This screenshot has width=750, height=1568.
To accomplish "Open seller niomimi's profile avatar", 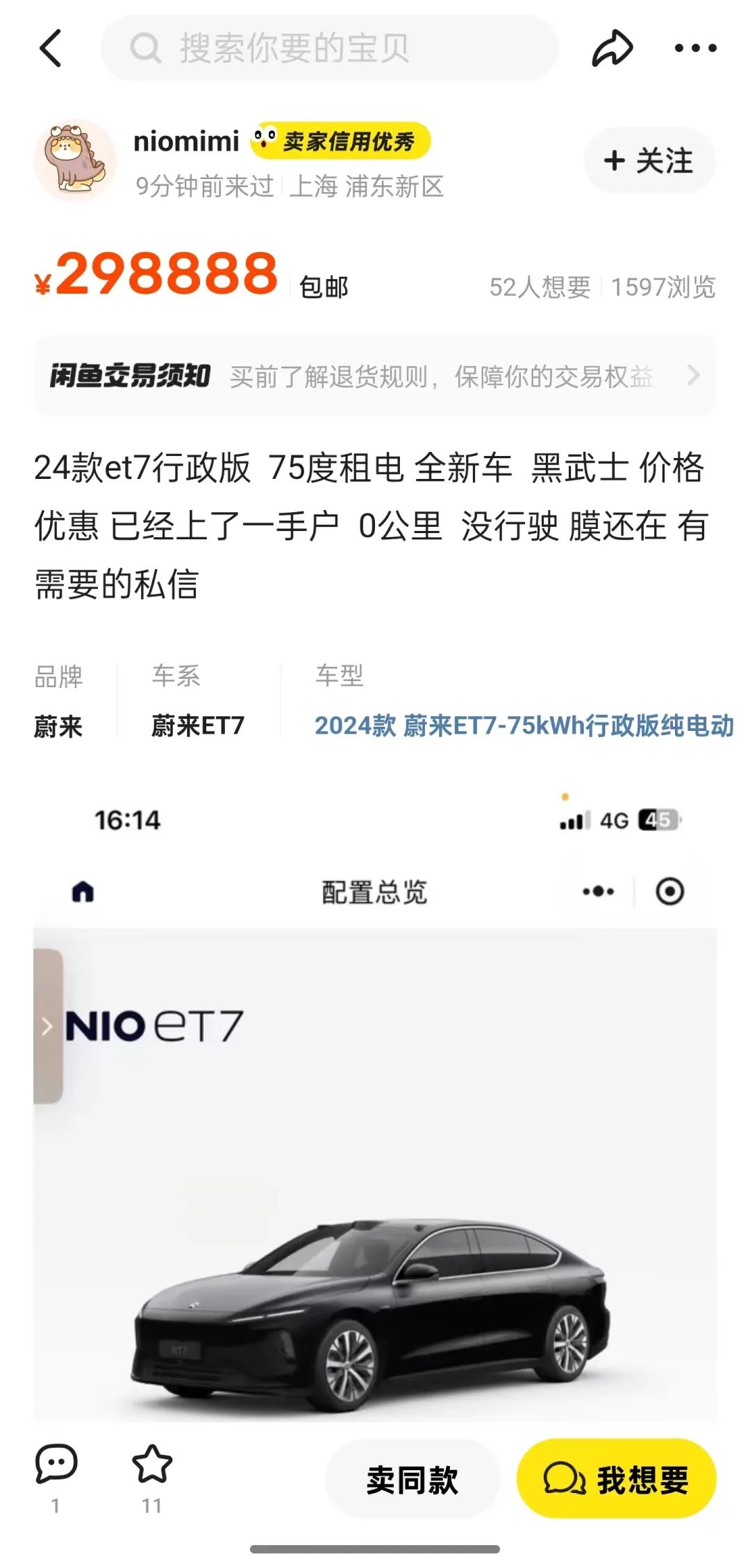I will click(74, 160).
